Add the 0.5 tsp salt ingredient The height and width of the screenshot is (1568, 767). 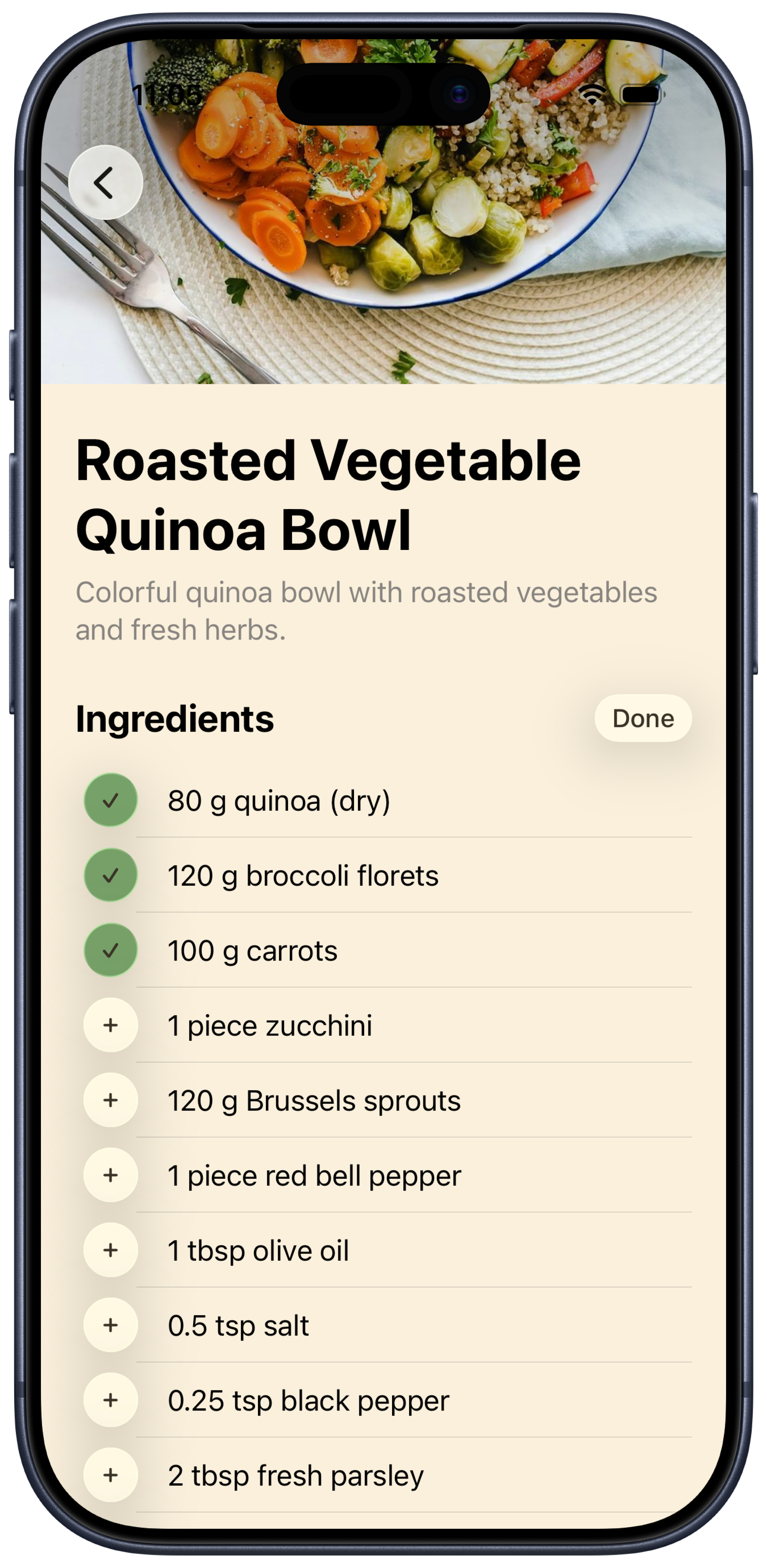pos(110,1325)
